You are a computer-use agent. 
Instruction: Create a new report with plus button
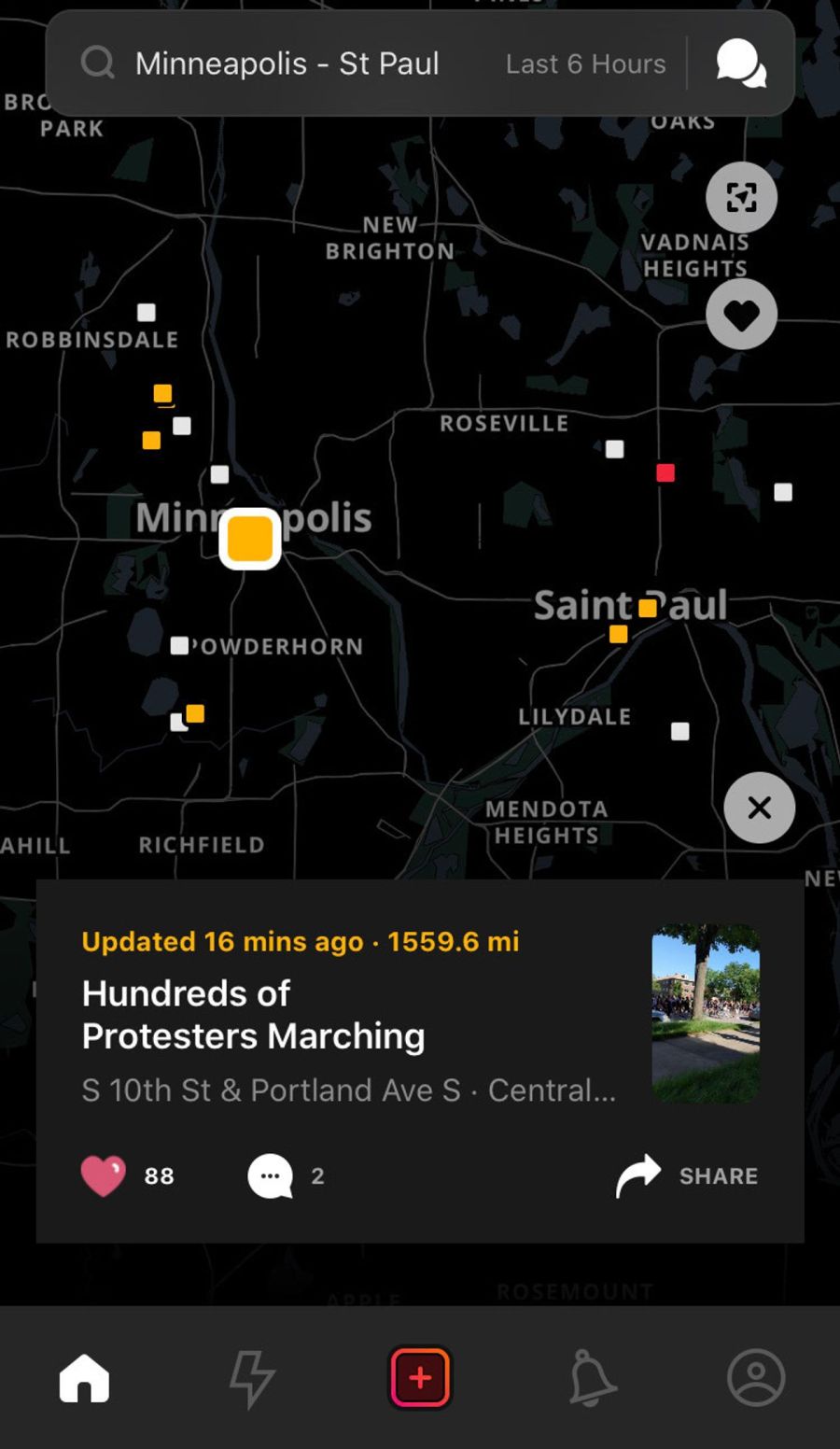420,1377
